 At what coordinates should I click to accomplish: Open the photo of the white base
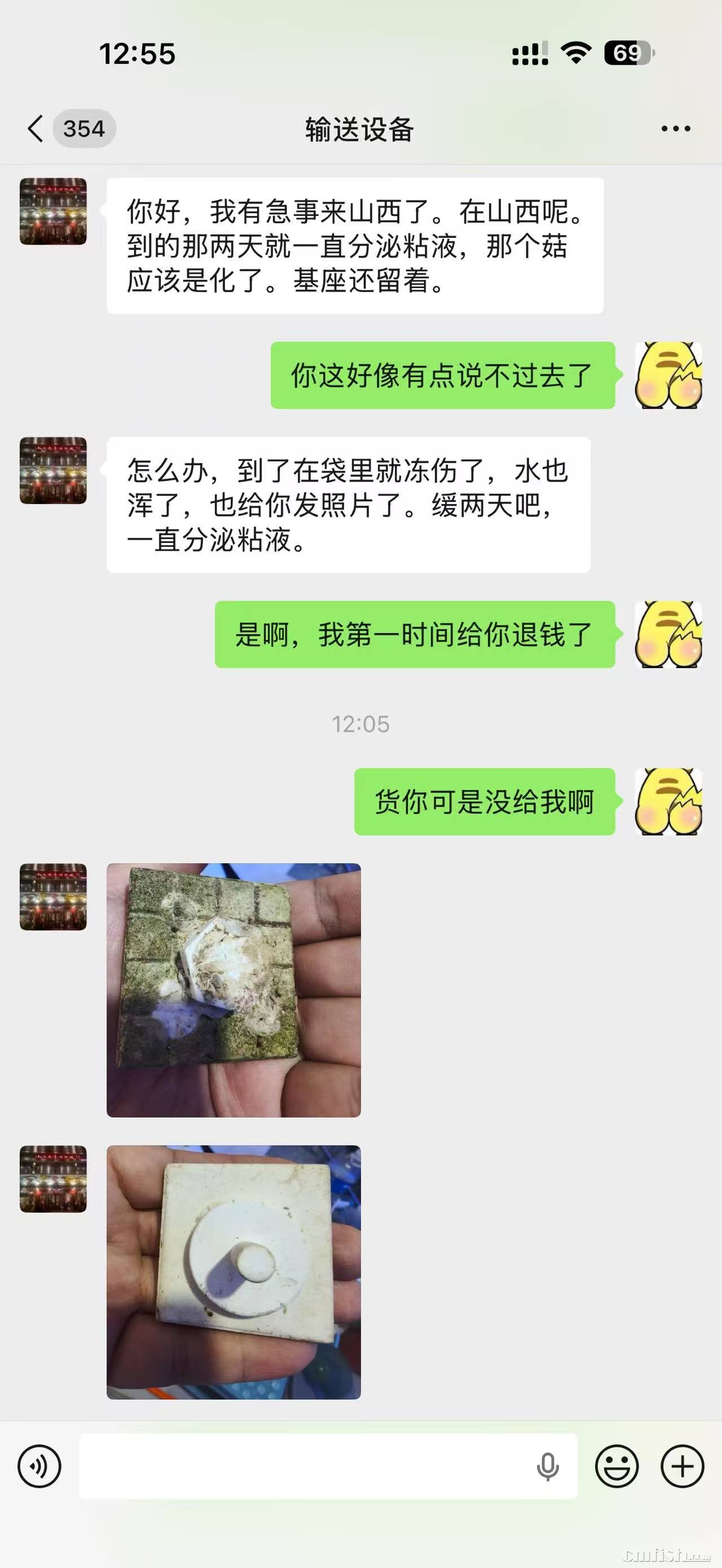[x=234, y=1272]
